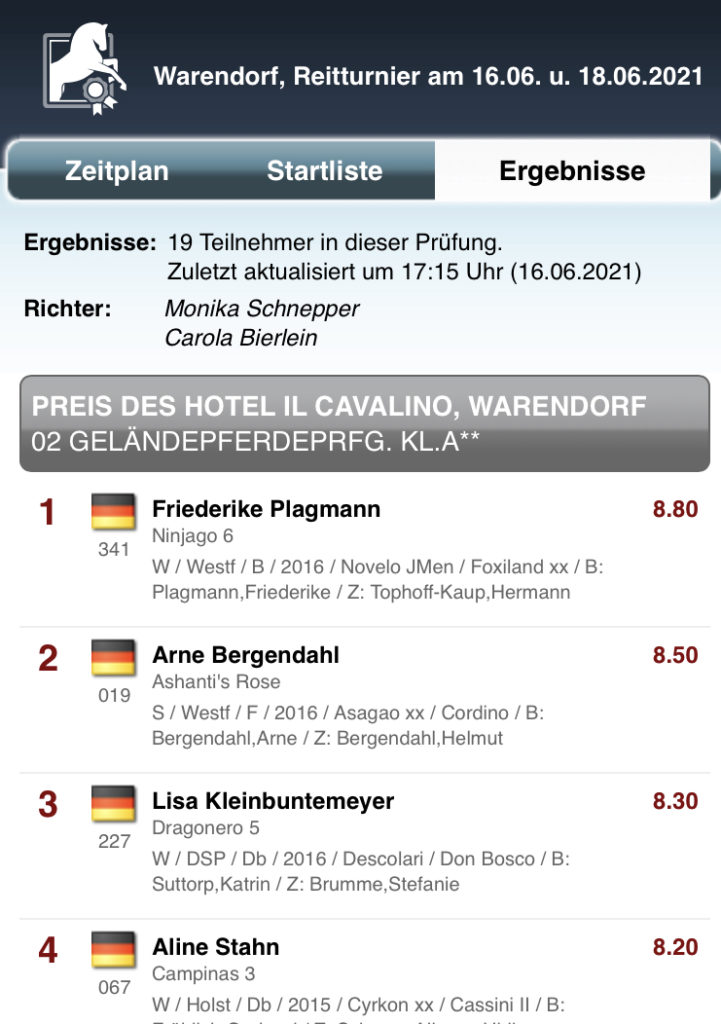Open Friederike Plagmann's result entry
The height and width of the screenshot is (1024, 721).
coord(364,553)
